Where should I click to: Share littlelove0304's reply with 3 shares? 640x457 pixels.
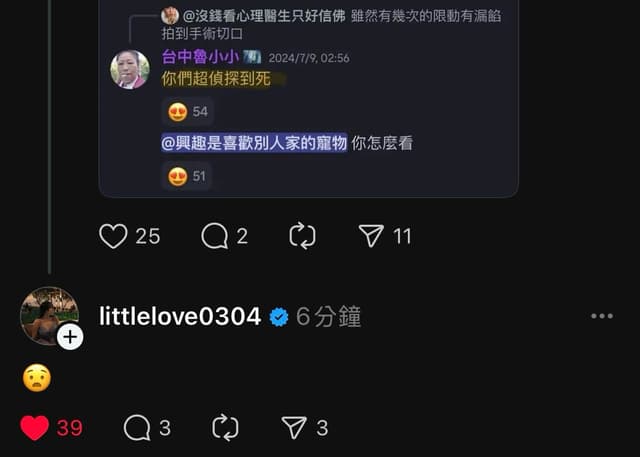[x=294, y=428]
